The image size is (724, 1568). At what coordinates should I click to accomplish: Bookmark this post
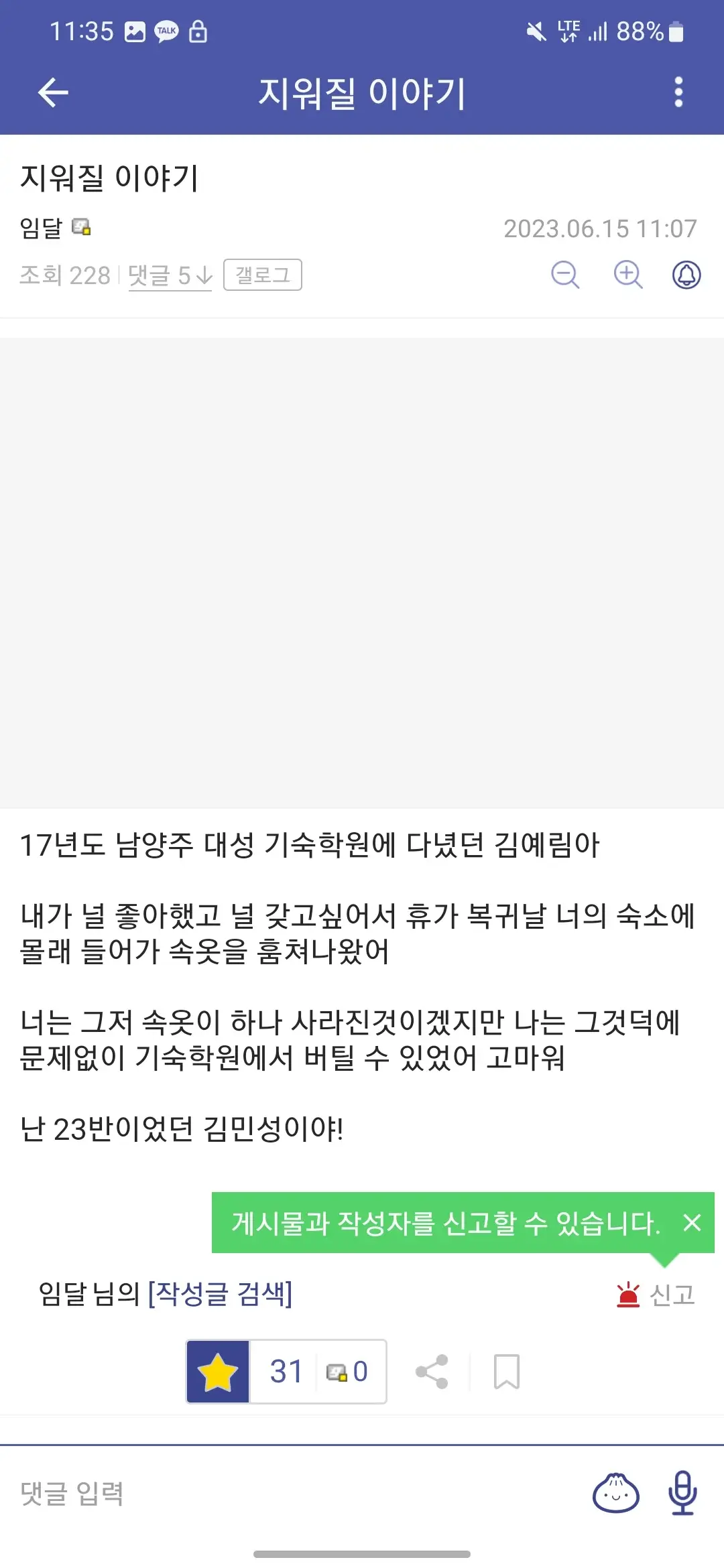click(x=507, y=1372)
